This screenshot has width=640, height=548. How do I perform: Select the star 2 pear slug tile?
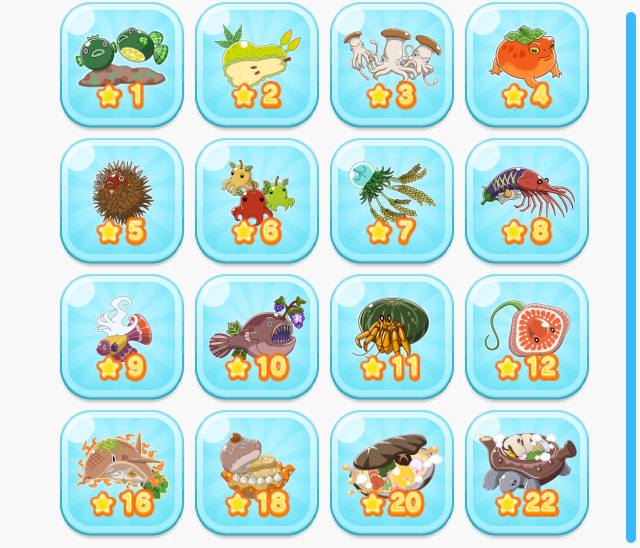click(x=256, y=64)
